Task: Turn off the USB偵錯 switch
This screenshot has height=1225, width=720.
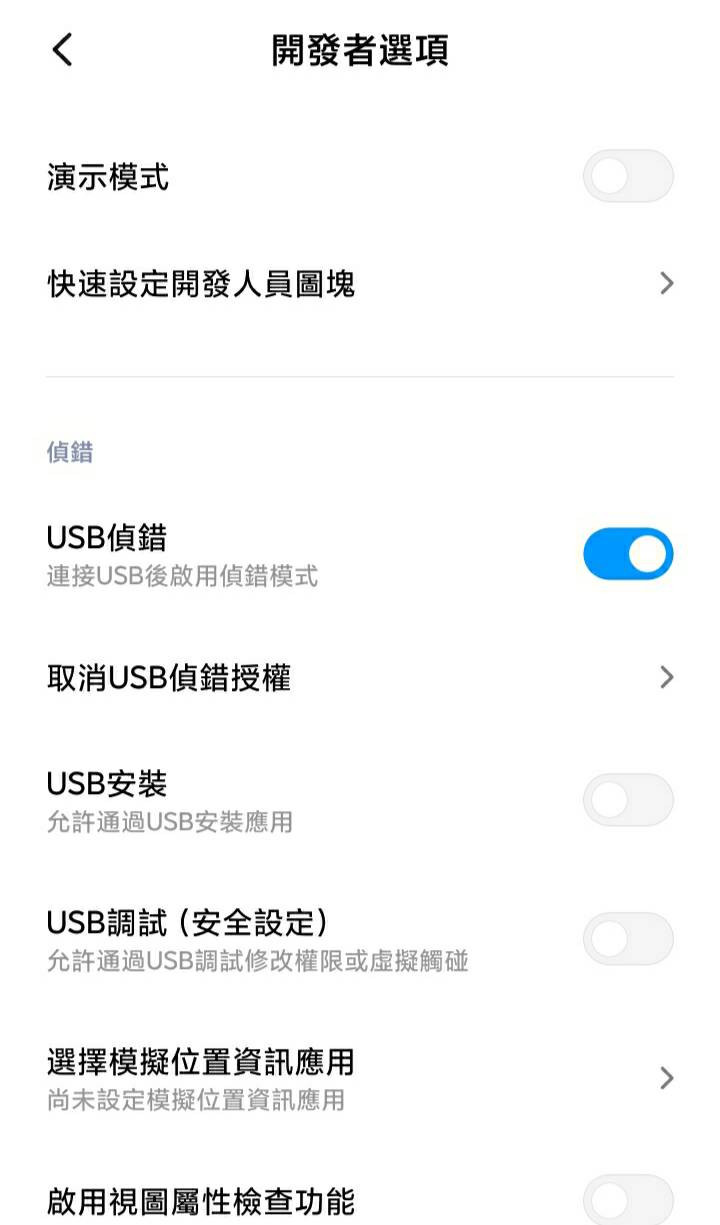Action: (628, 554)
